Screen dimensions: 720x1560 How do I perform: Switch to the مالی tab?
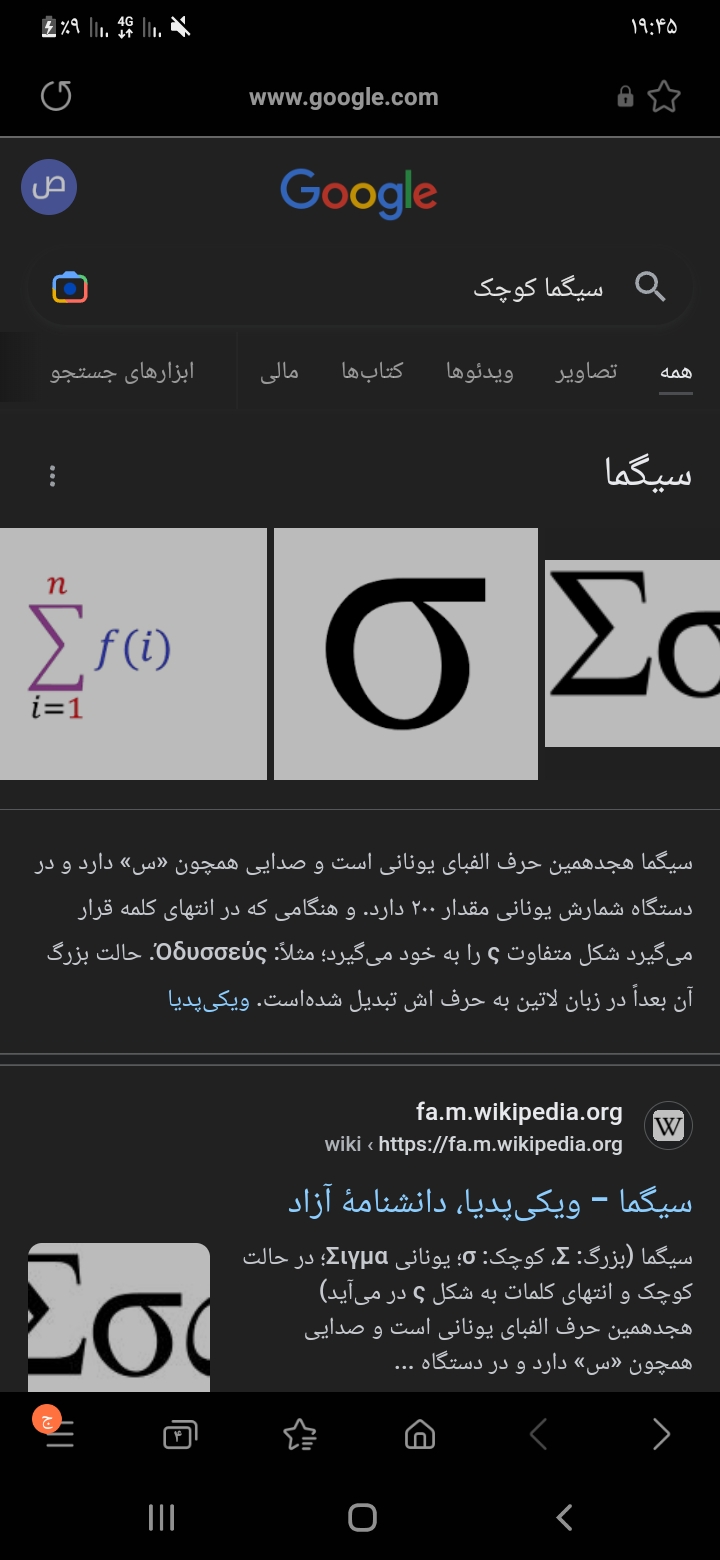[279, 372]
